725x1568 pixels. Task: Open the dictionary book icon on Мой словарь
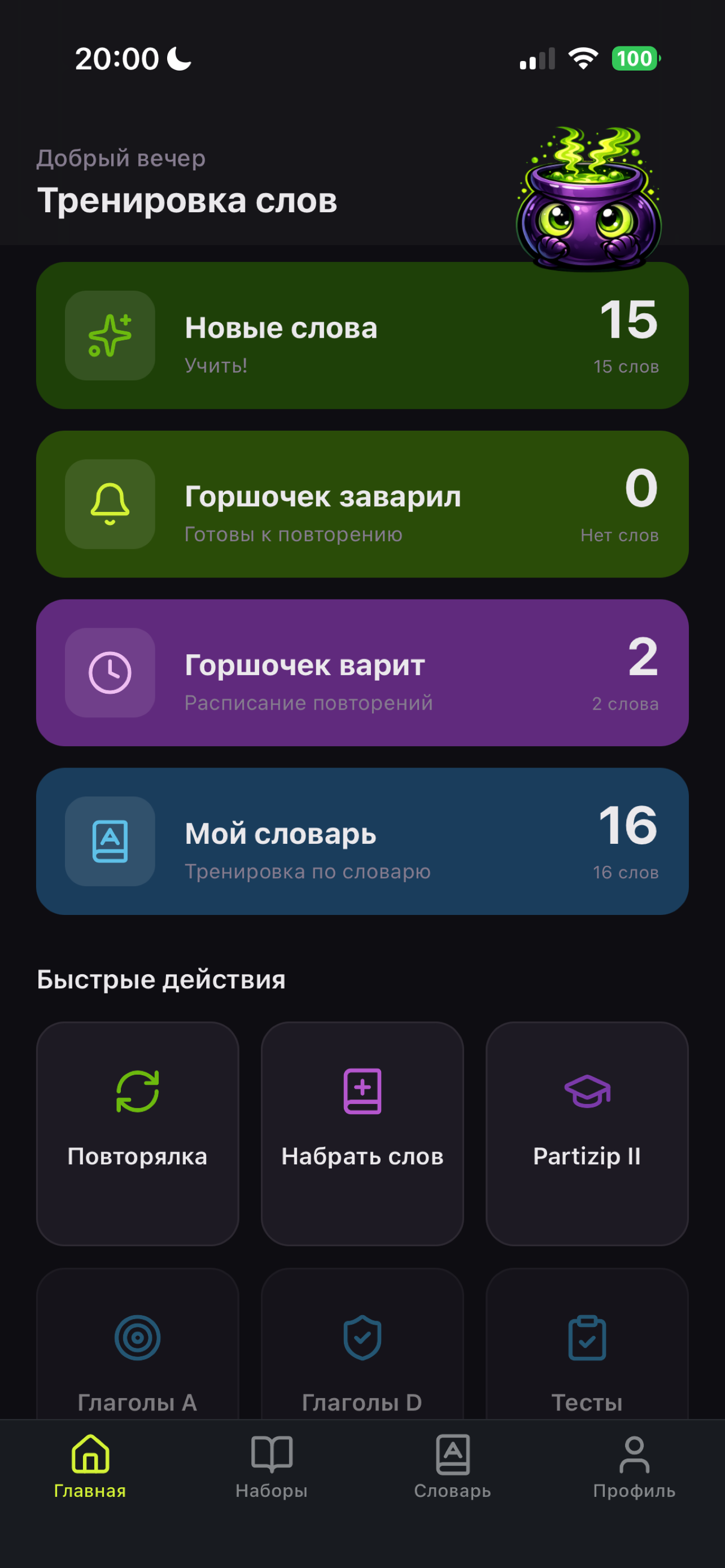(x=111, y=843)
